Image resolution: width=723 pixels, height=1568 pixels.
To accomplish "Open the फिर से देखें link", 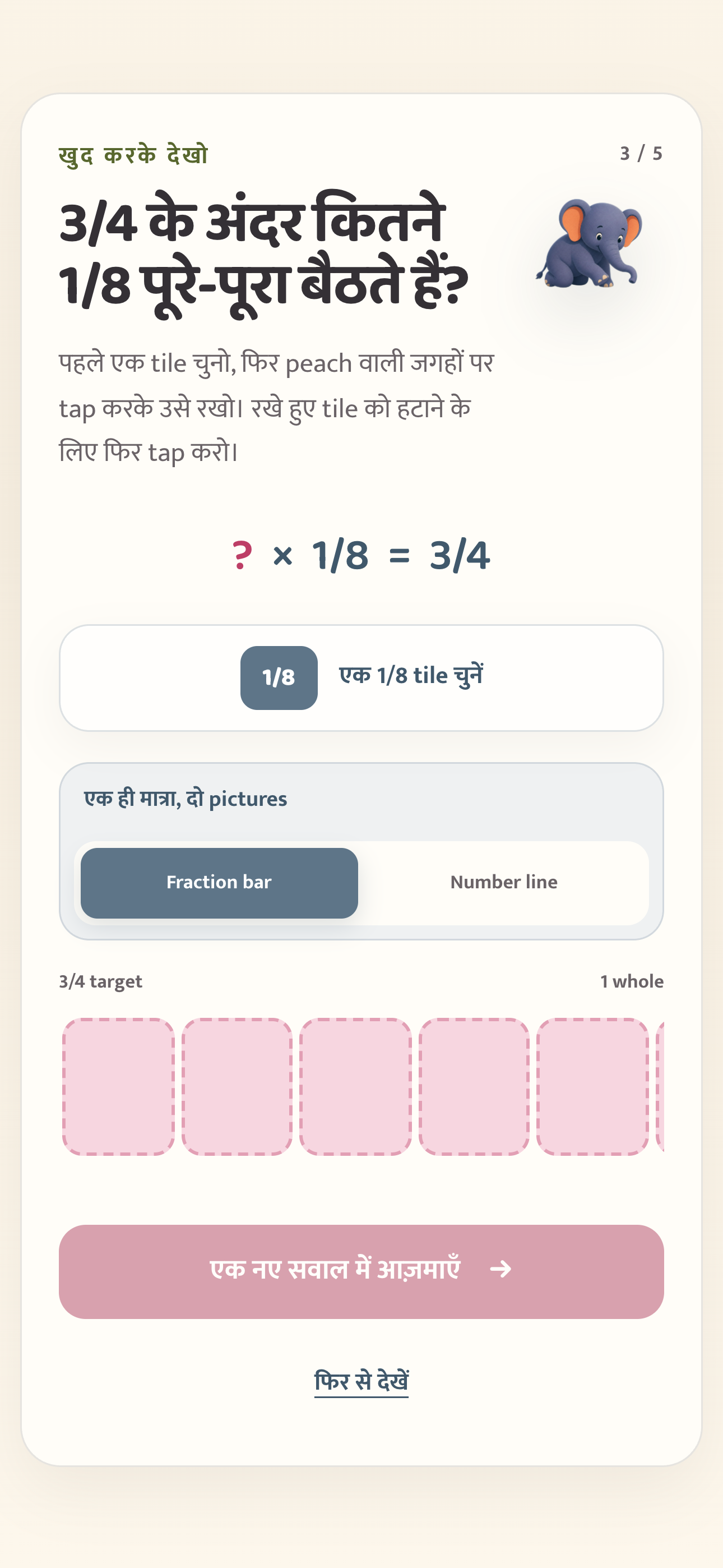I will pyautogui.click(x=361, y=1381).
